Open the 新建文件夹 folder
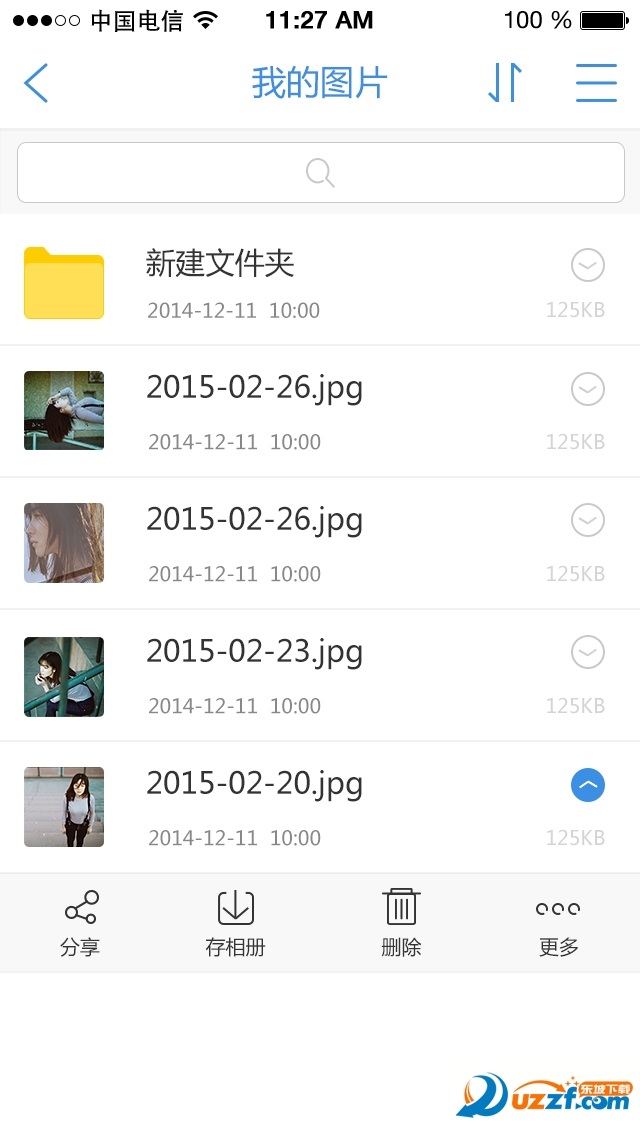The image size is (640, 1134). coord(220,265)
